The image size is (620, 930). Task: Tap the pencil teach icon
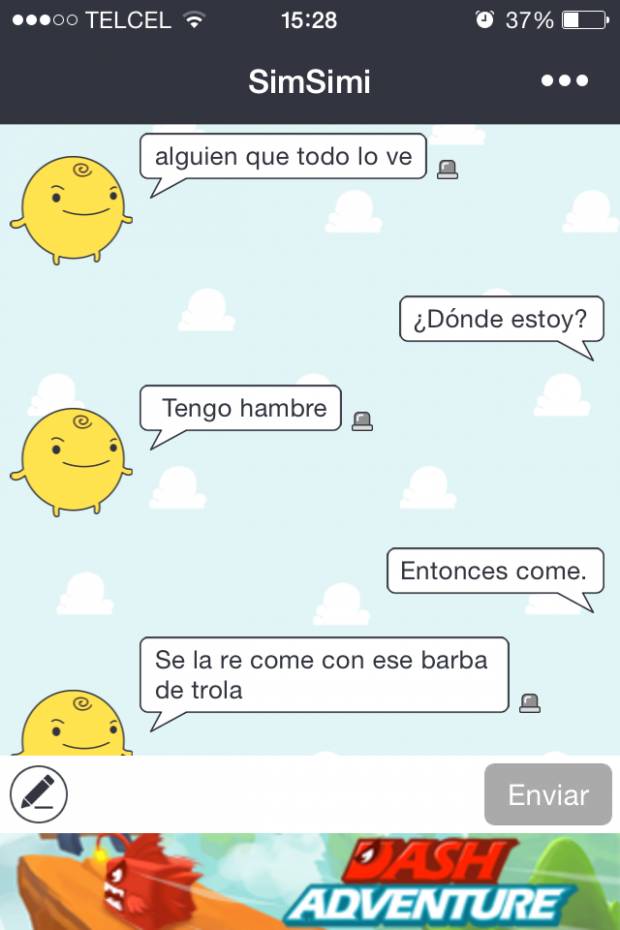(x=39, y=796)
